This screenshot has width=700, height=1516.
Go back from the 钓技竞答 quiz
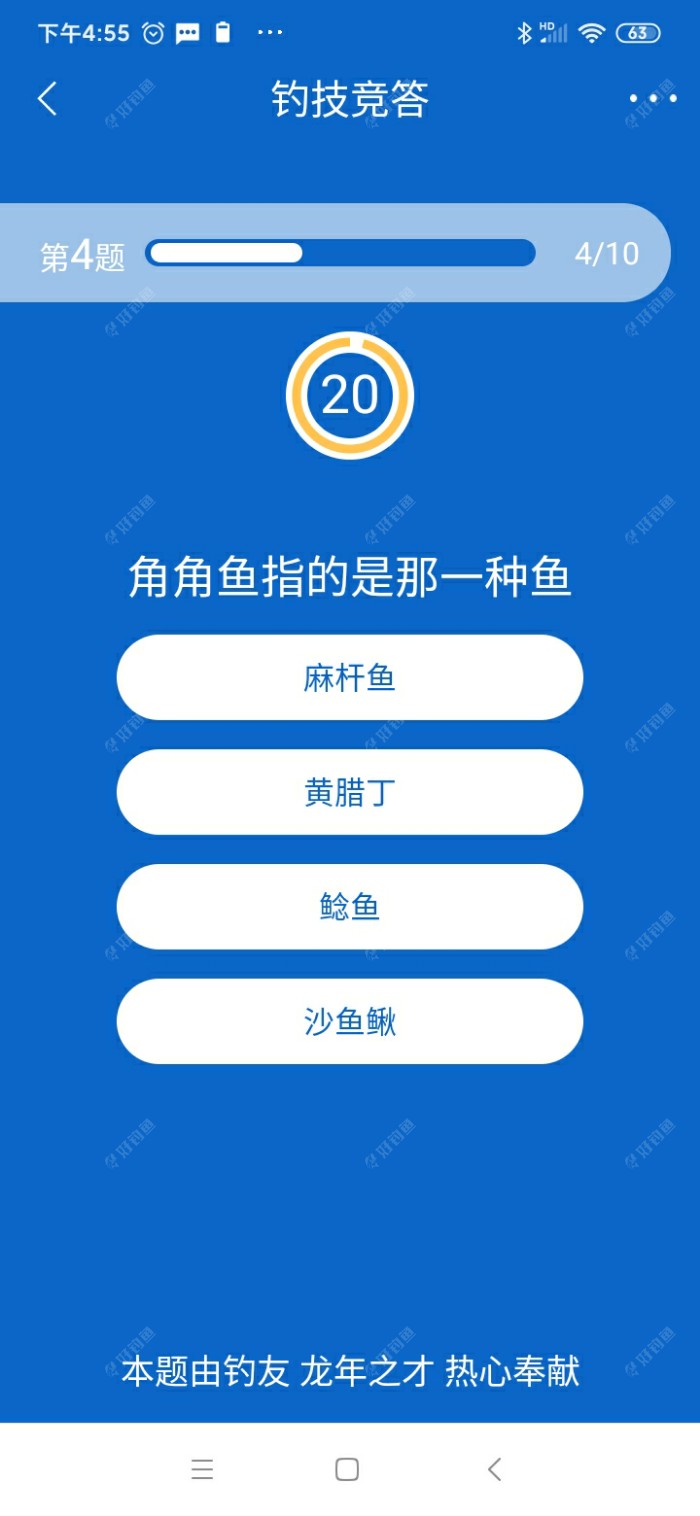point(47,99)
